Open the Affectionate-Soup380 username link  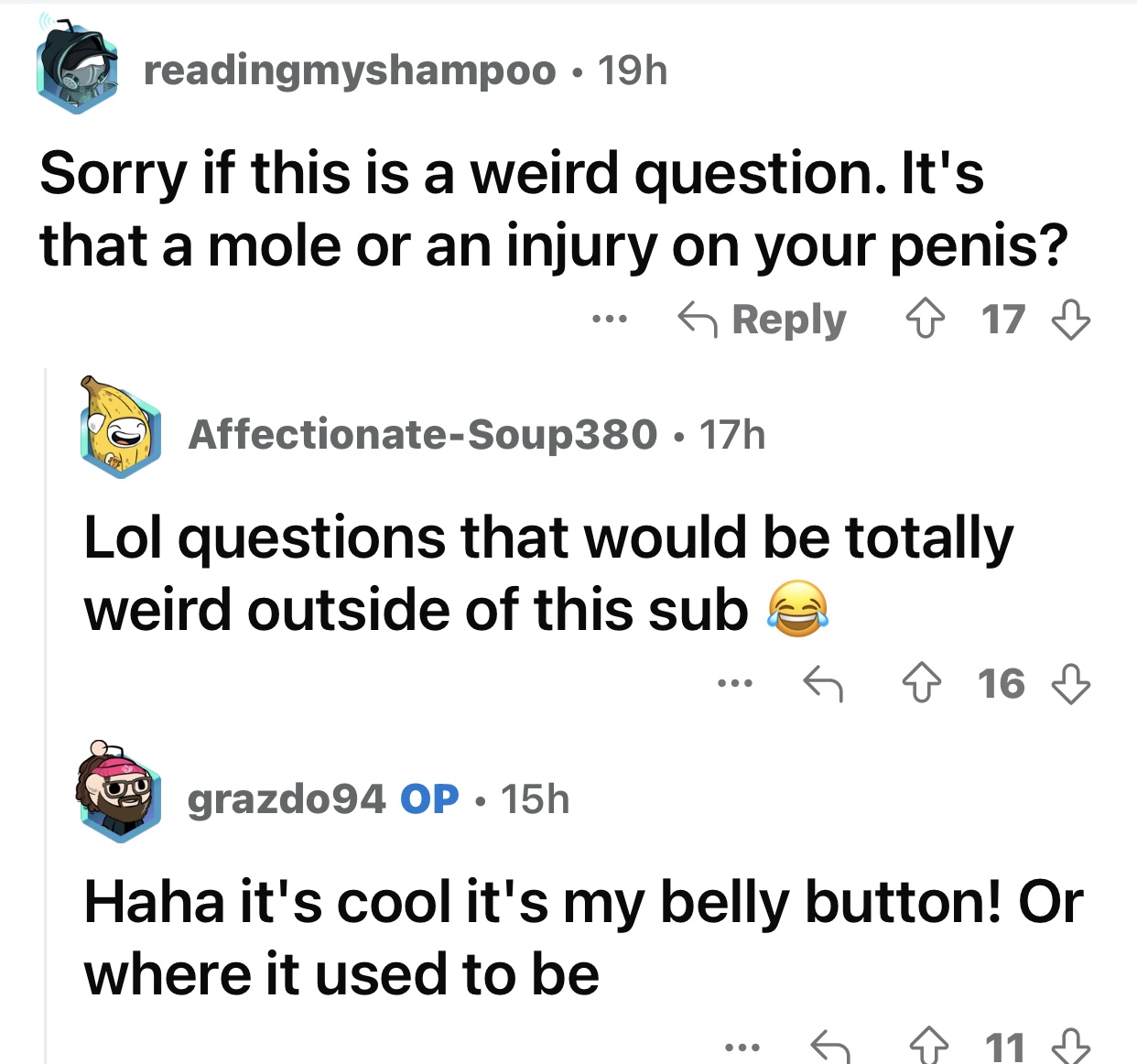pyautogui.click(x=422, y=434)
